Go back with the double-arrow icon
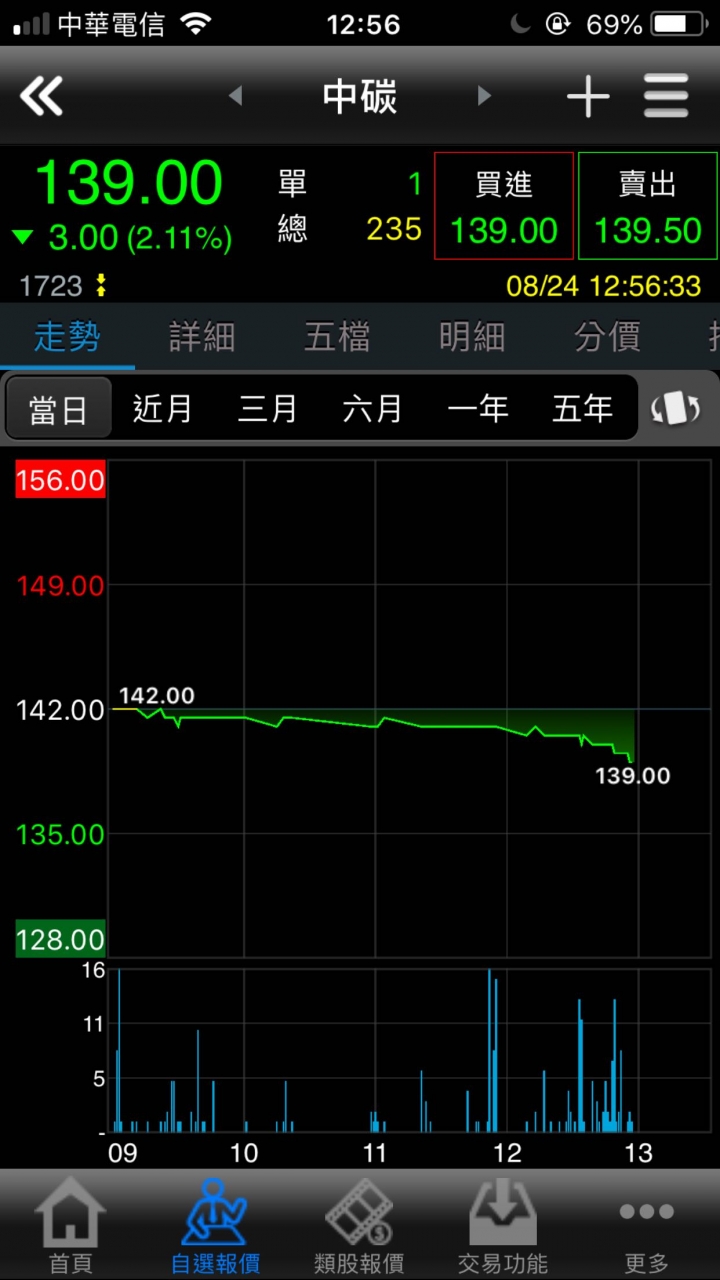Screen dimensions: 720x1280 click(41, 96)
